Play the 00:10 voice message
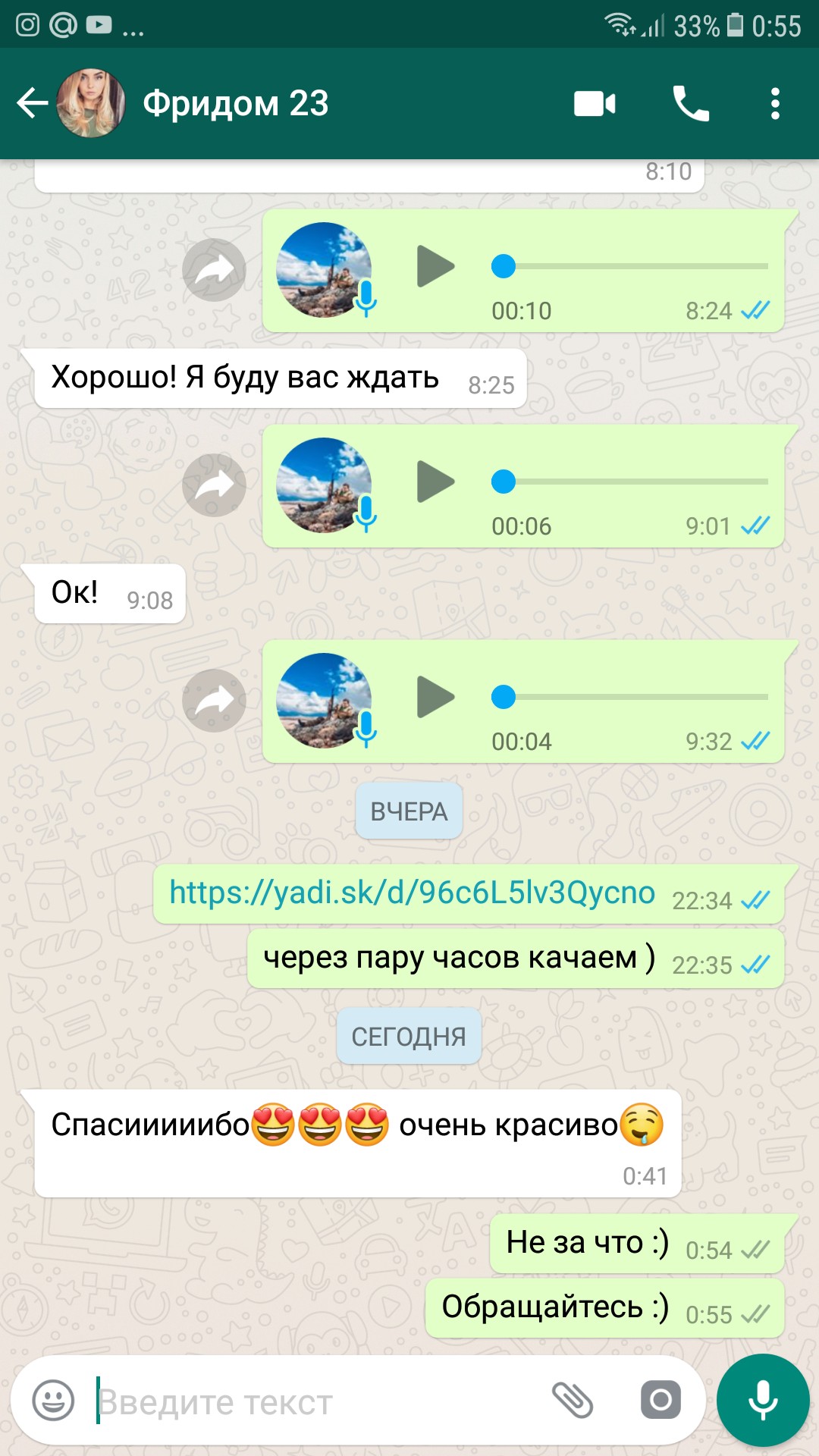The image size is (819, 1456). [x=435, y=266]
